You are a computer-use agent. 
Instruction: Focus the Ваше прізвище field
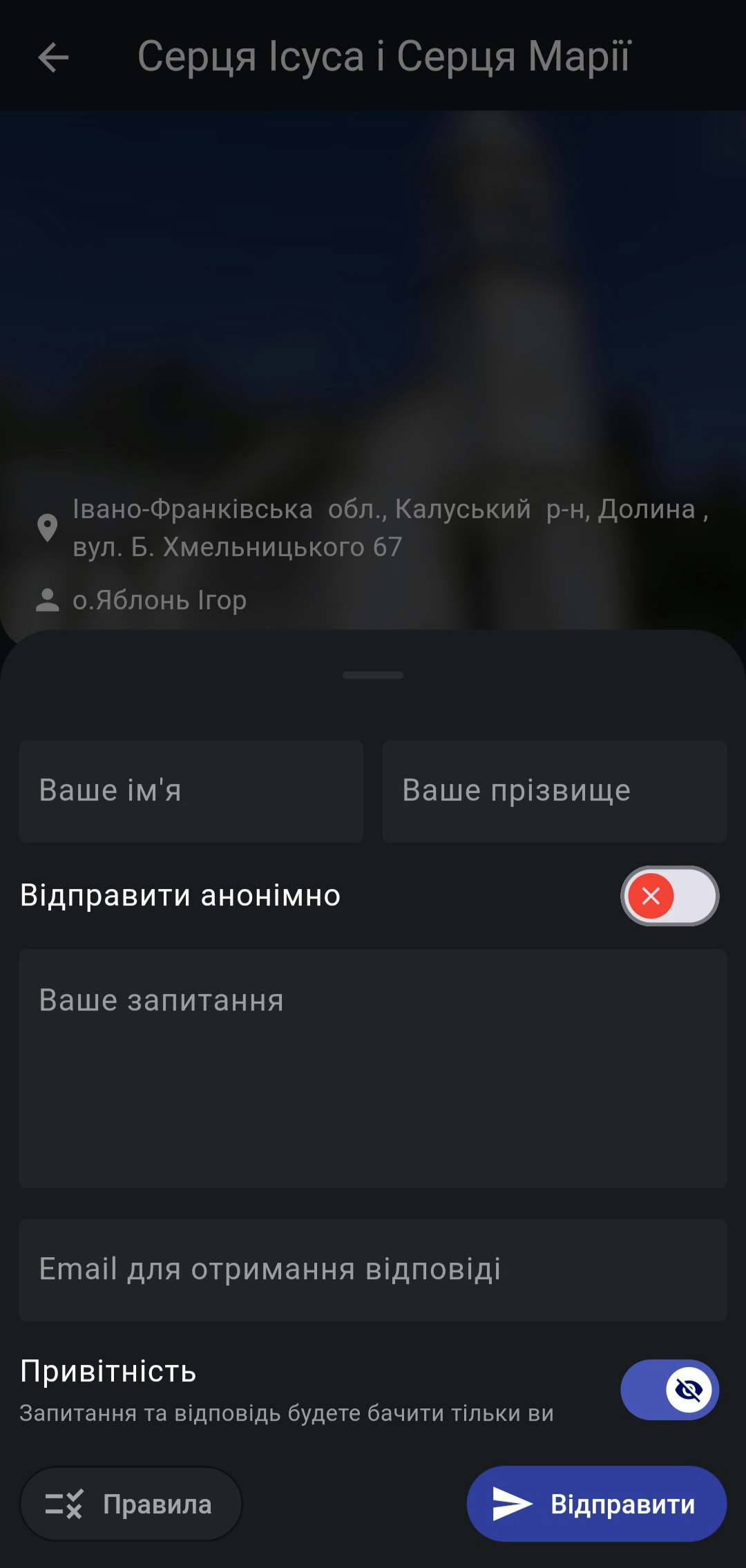click(554, 791)
